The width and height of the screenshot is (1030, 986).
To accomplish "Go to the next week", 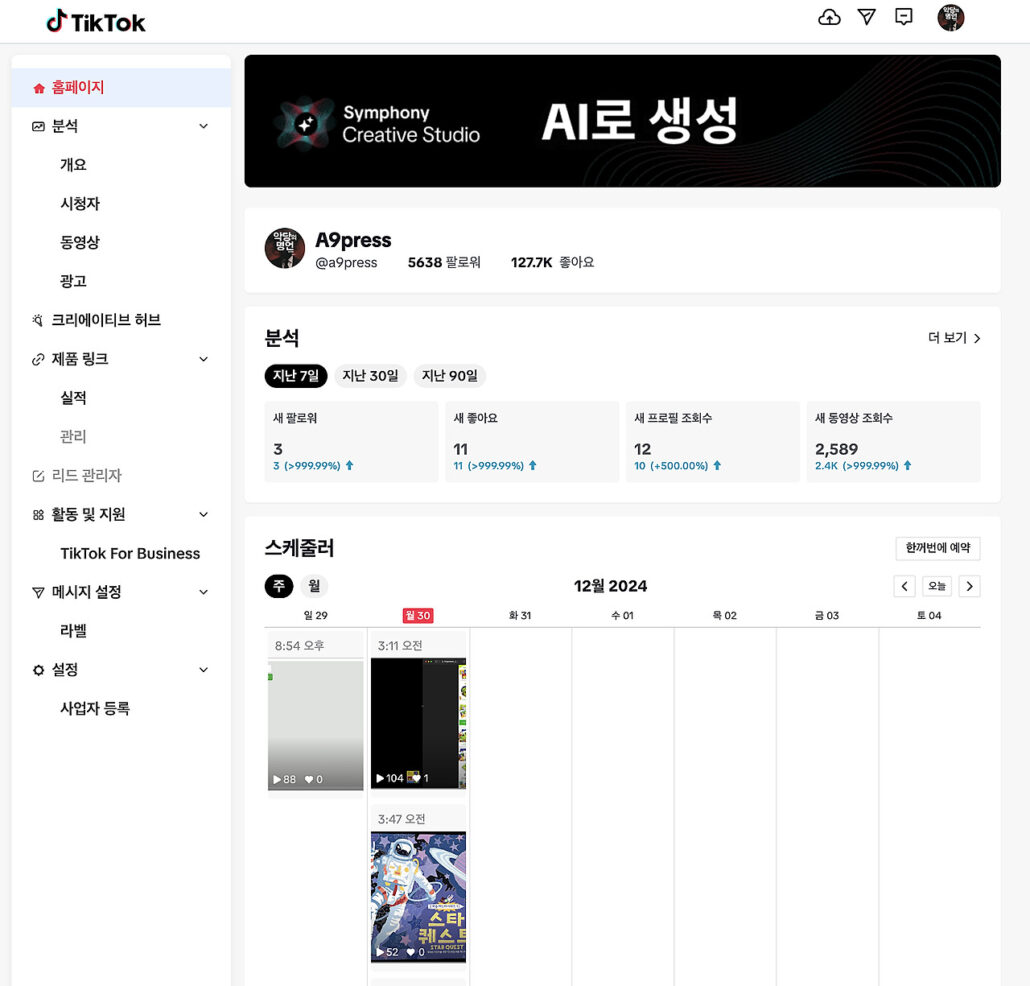I will (969, 586).
